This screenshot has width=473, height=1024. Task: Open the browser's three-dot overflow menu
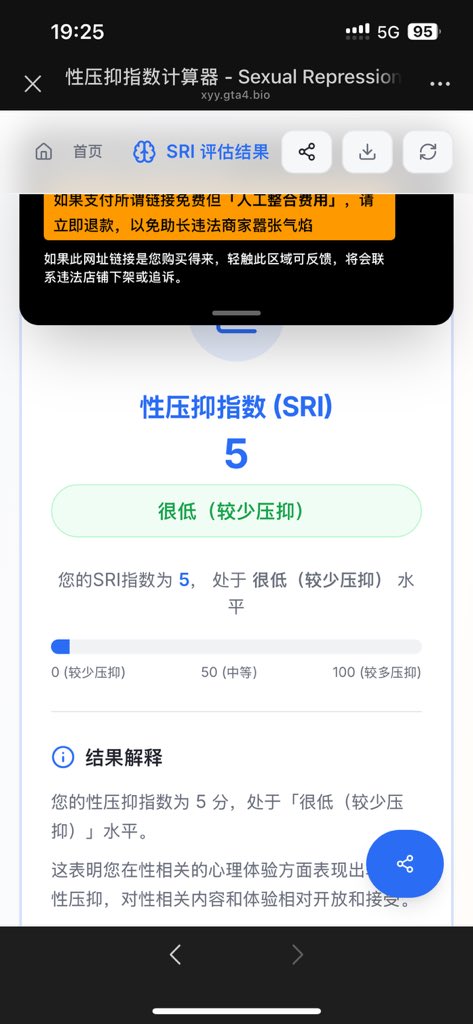(x=440, y=84)
